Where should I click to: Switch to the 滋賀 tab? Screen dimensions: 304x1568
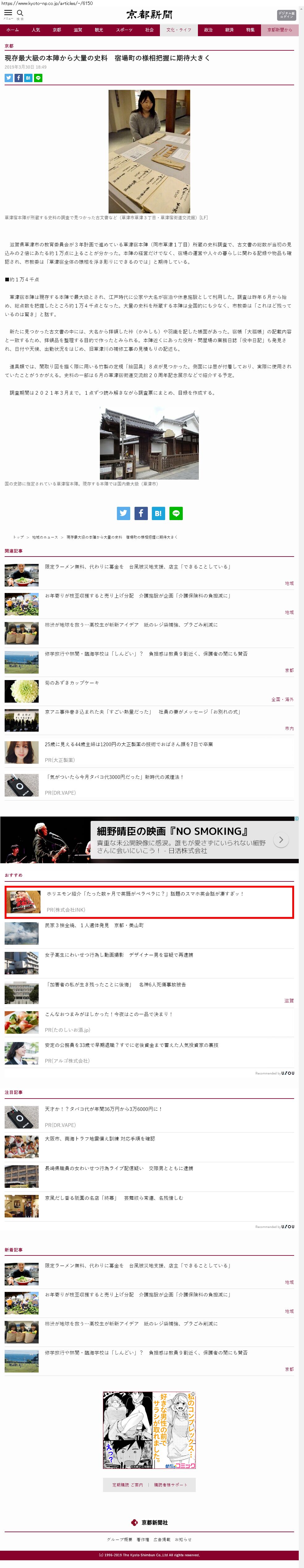pos(78,30)
